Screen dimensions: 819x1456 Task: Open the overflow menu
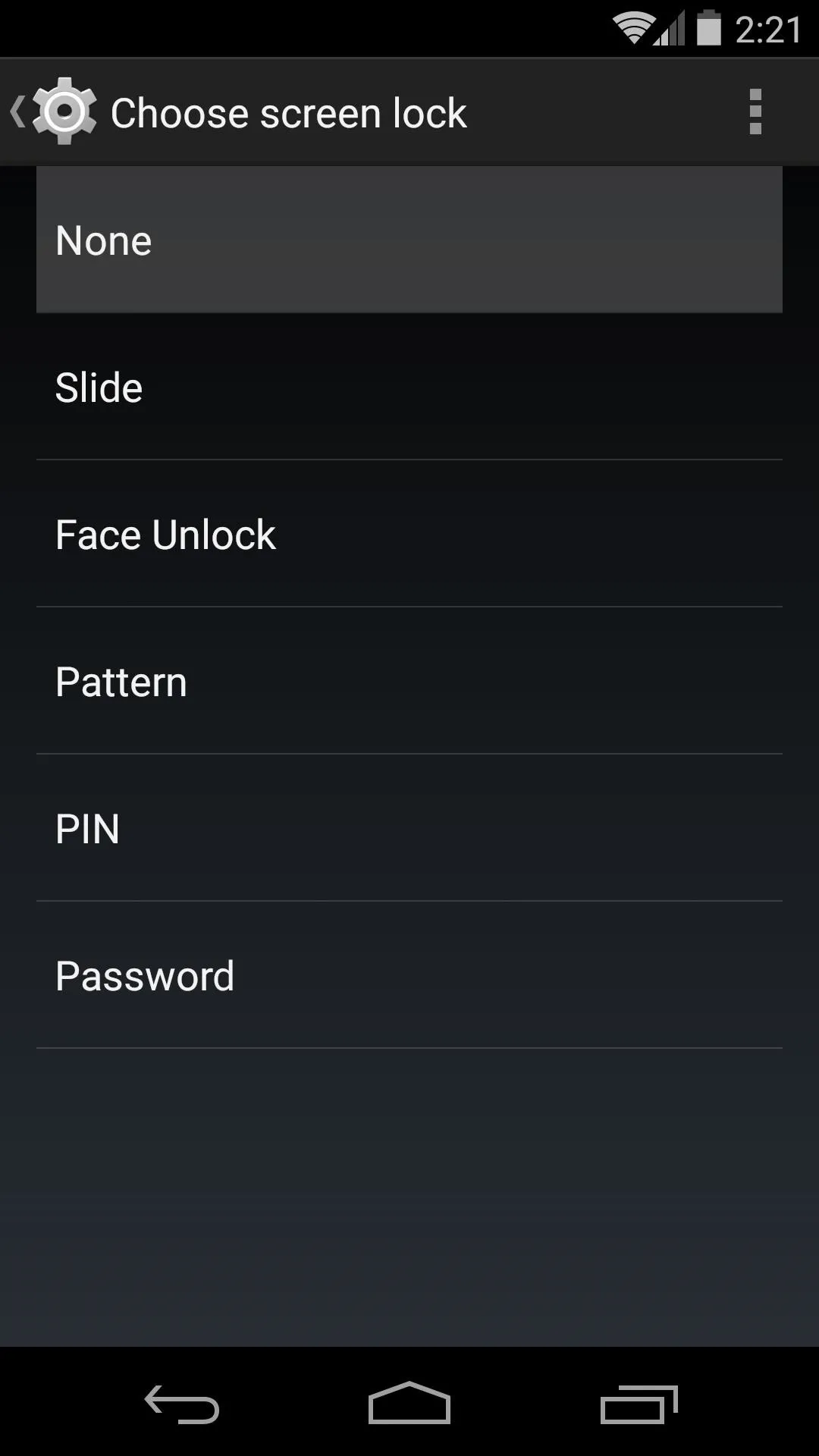coord(755,112)
